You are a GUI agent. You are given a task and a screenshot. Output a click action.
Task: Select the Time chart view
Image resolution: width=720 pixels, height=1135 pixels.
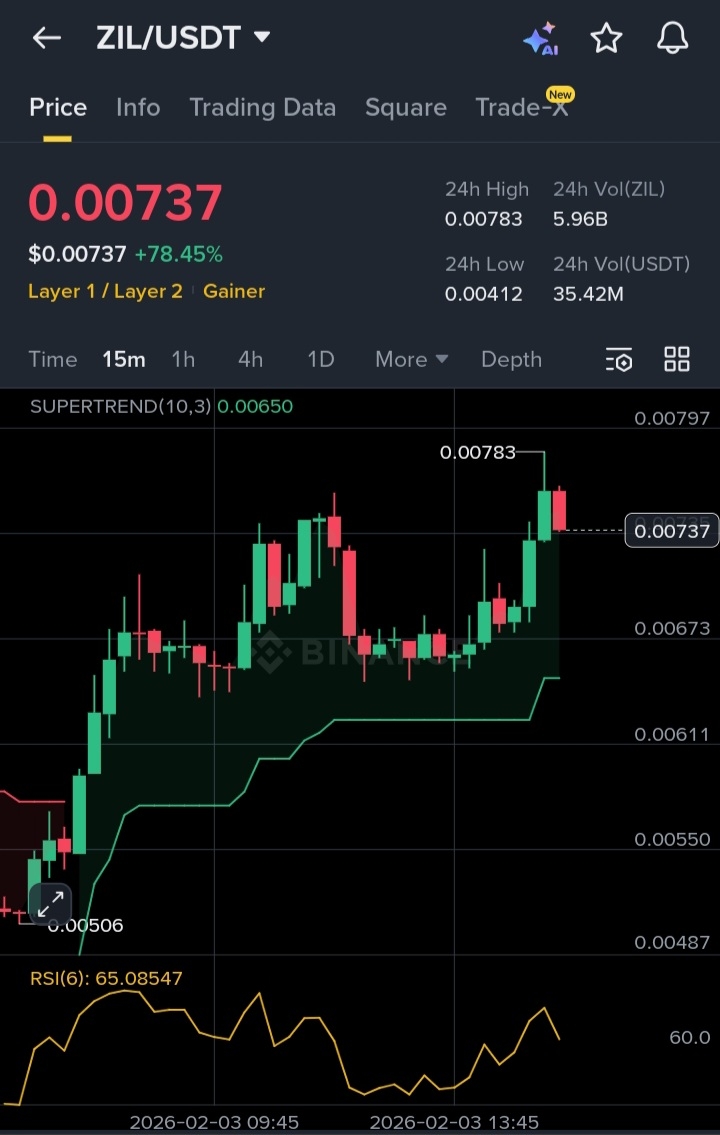coord(52,359)
